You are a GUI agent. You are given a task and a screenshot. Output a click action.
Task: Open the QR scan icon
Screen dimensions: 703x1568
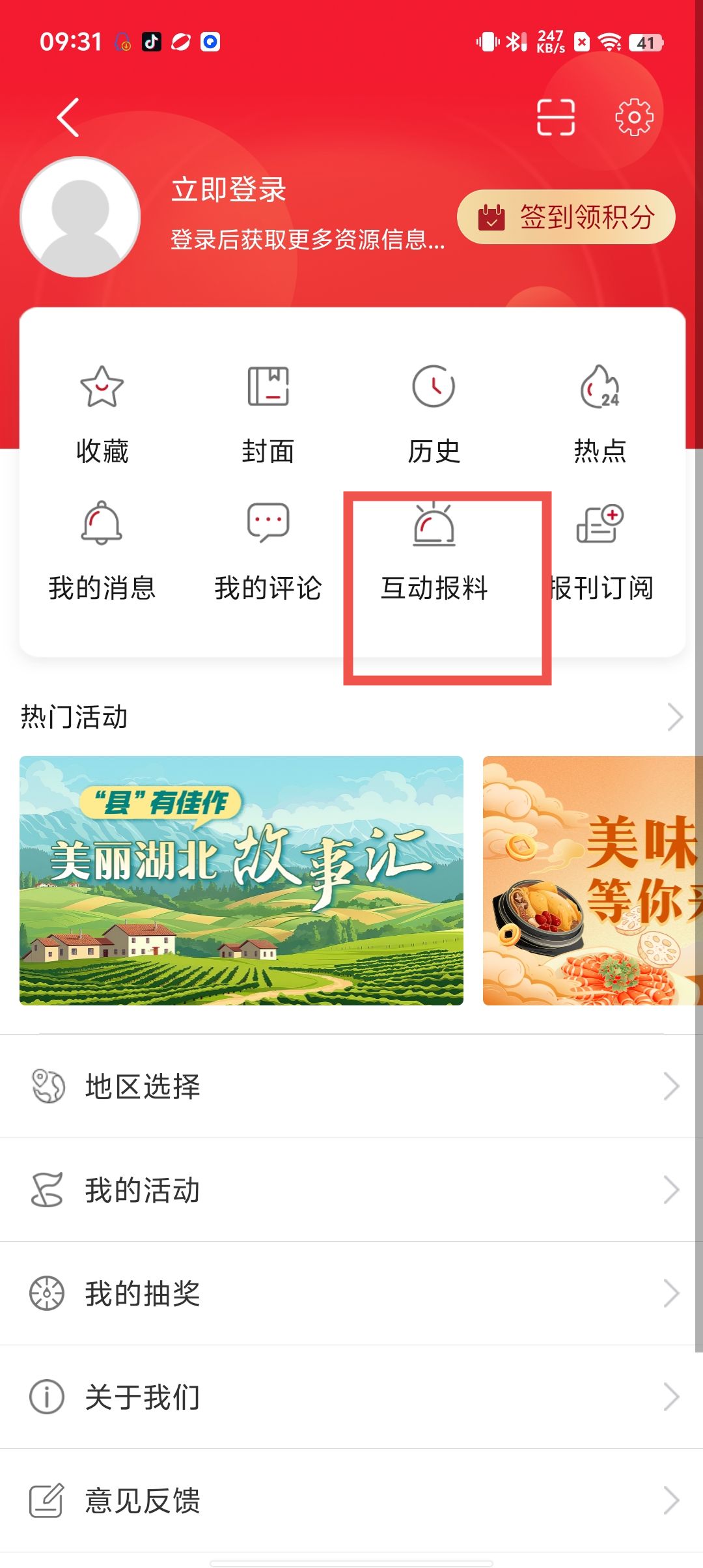(x=555, y=117)
